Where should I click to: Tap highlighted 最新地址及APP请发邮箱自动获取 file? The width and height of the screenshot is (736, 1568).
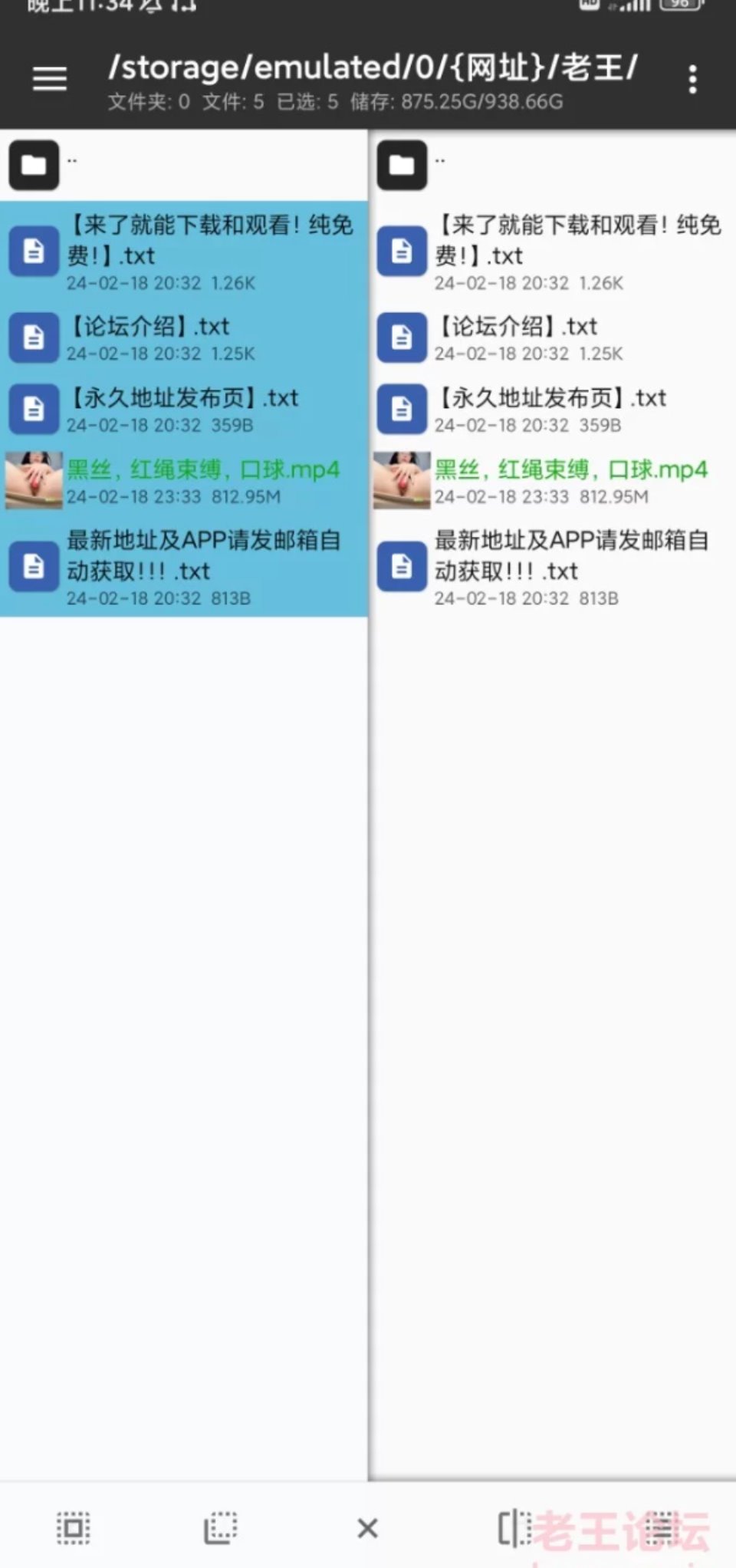pos(184,566)
